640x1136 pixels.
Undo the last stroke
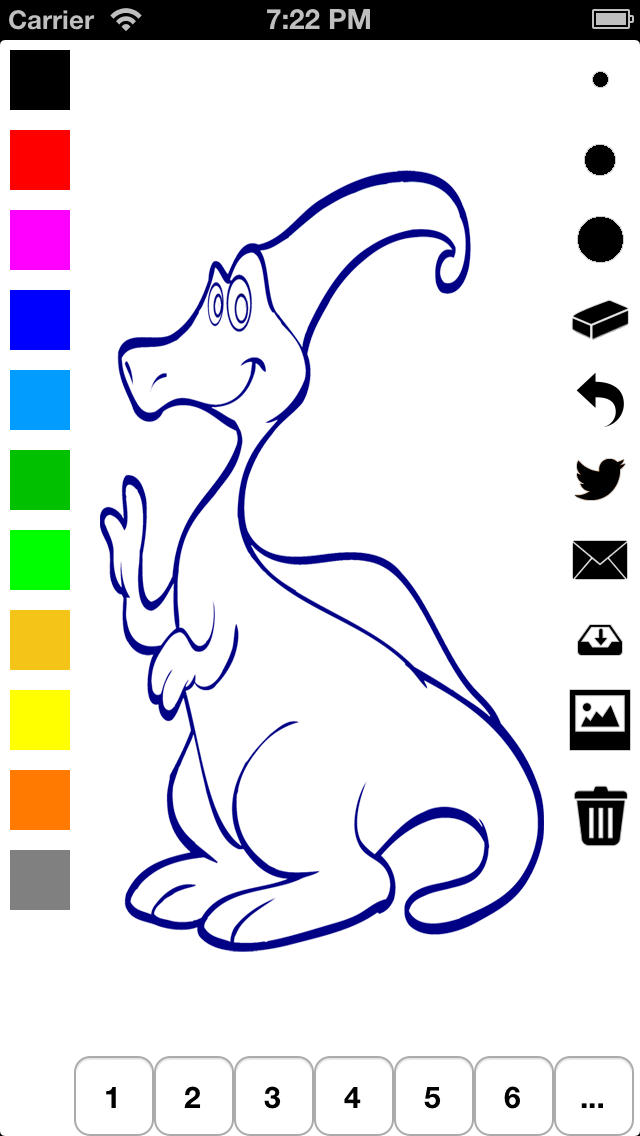point(600,399)
